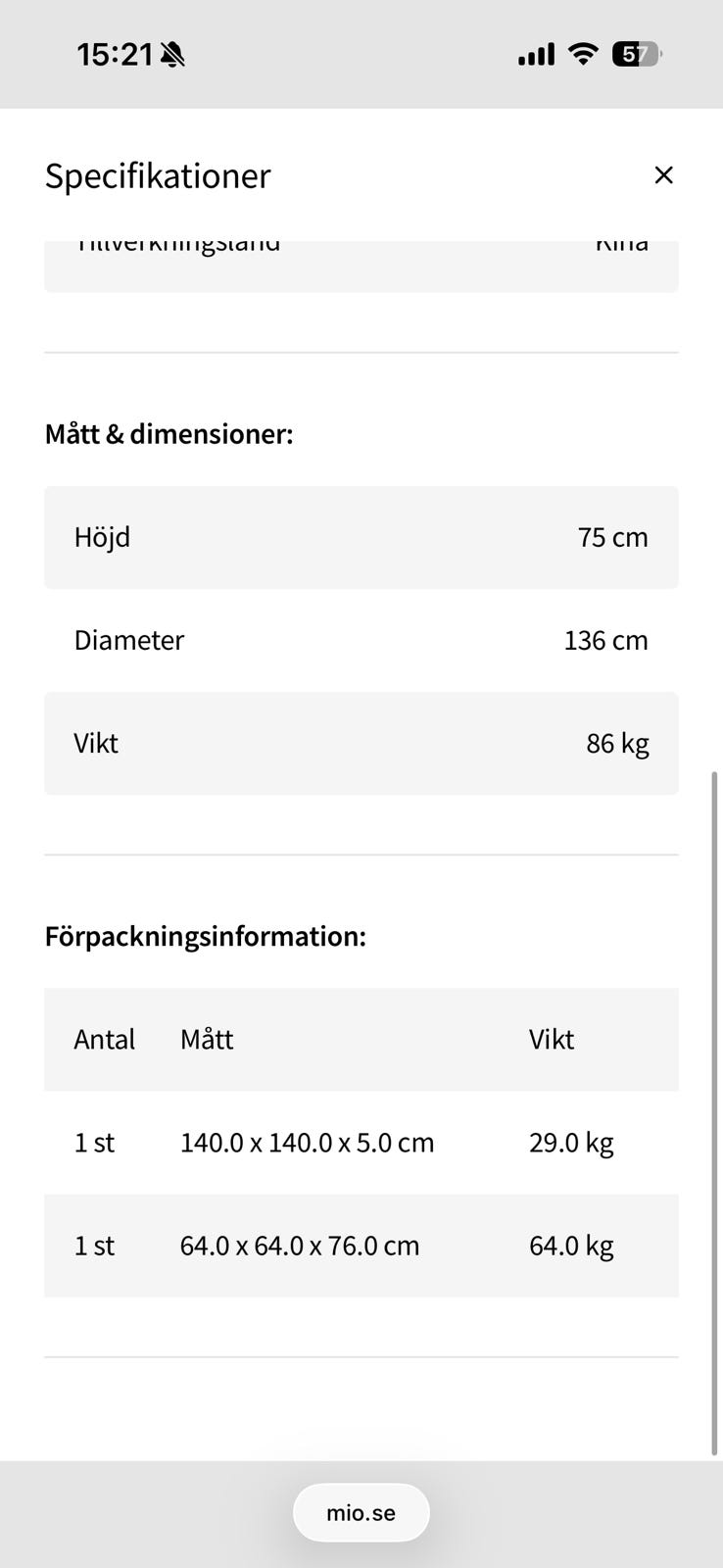Select the Mått column header

(x=206, y=1040)
